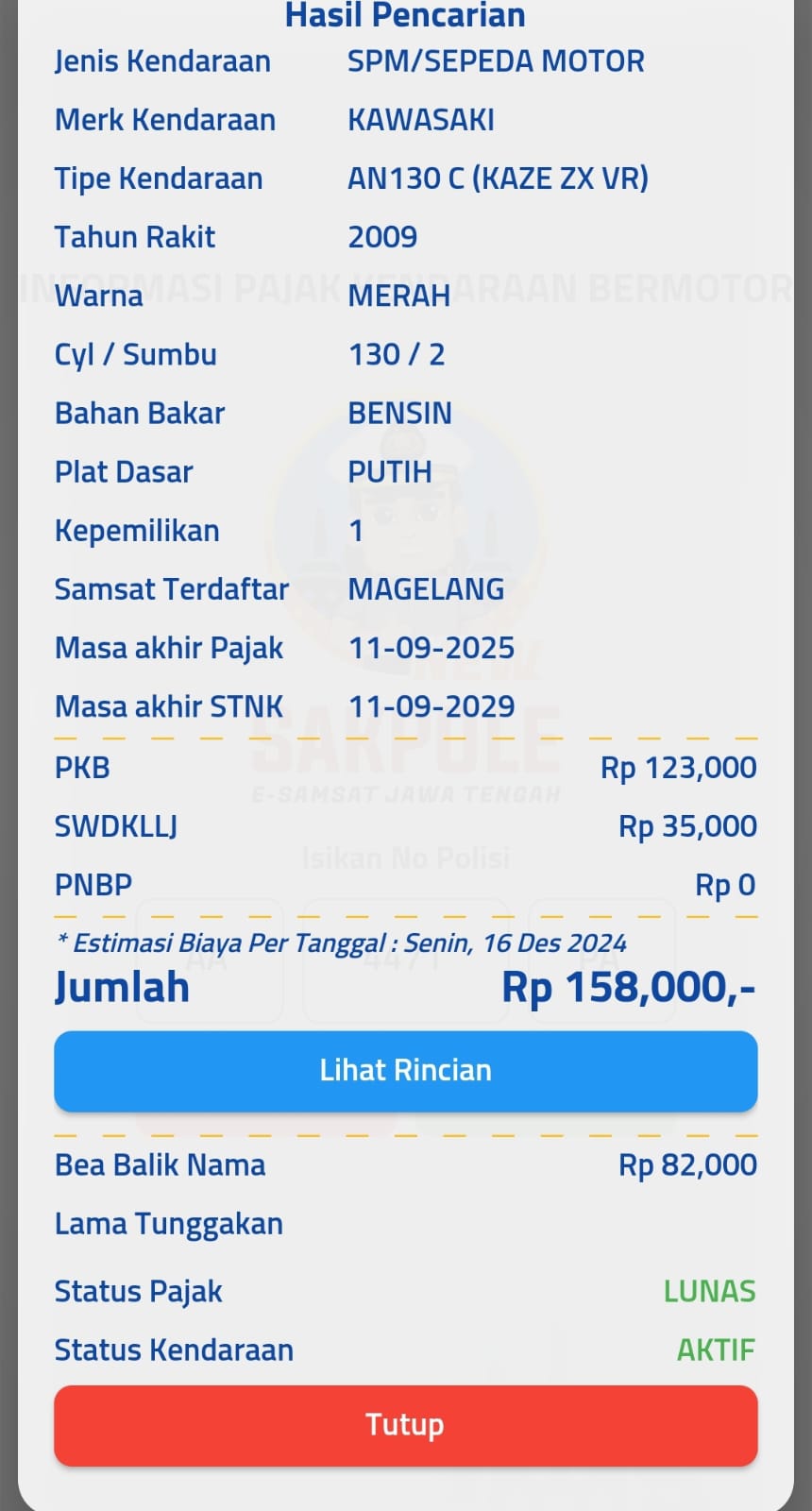Close the results with the Tutup button
Viewport: 812px width, 1511px height.
click(406, 1425)
